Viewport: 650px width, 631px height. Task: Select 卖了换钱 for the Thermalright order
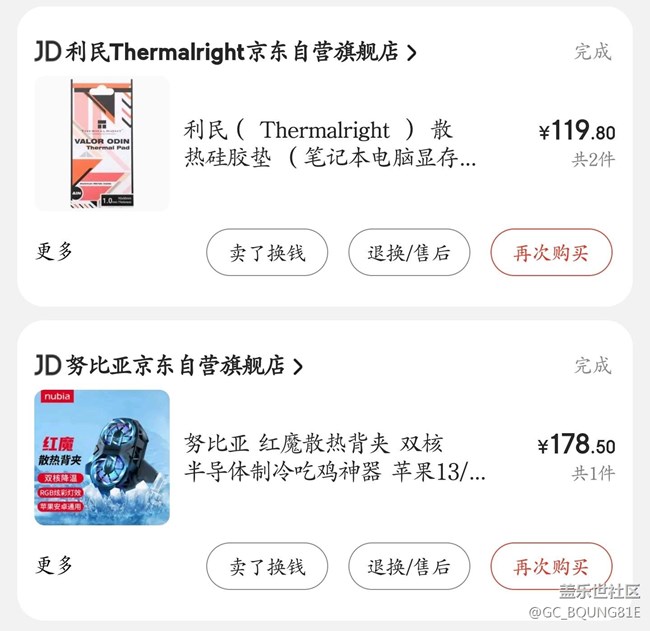267,252
